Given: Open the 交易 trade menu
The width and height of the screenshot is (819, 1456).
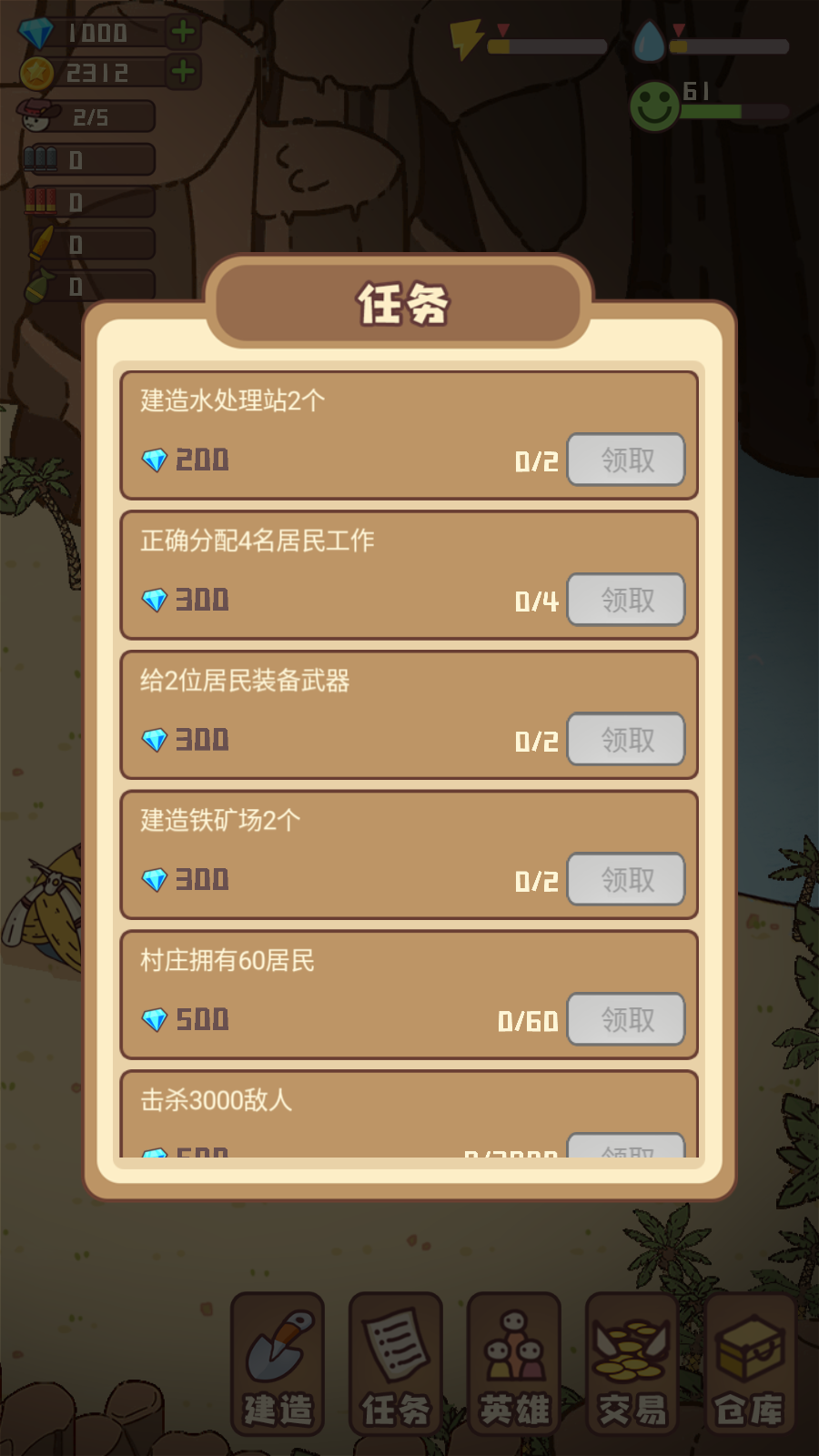Looking at the screenshot, I should [x=632, y=1363].
